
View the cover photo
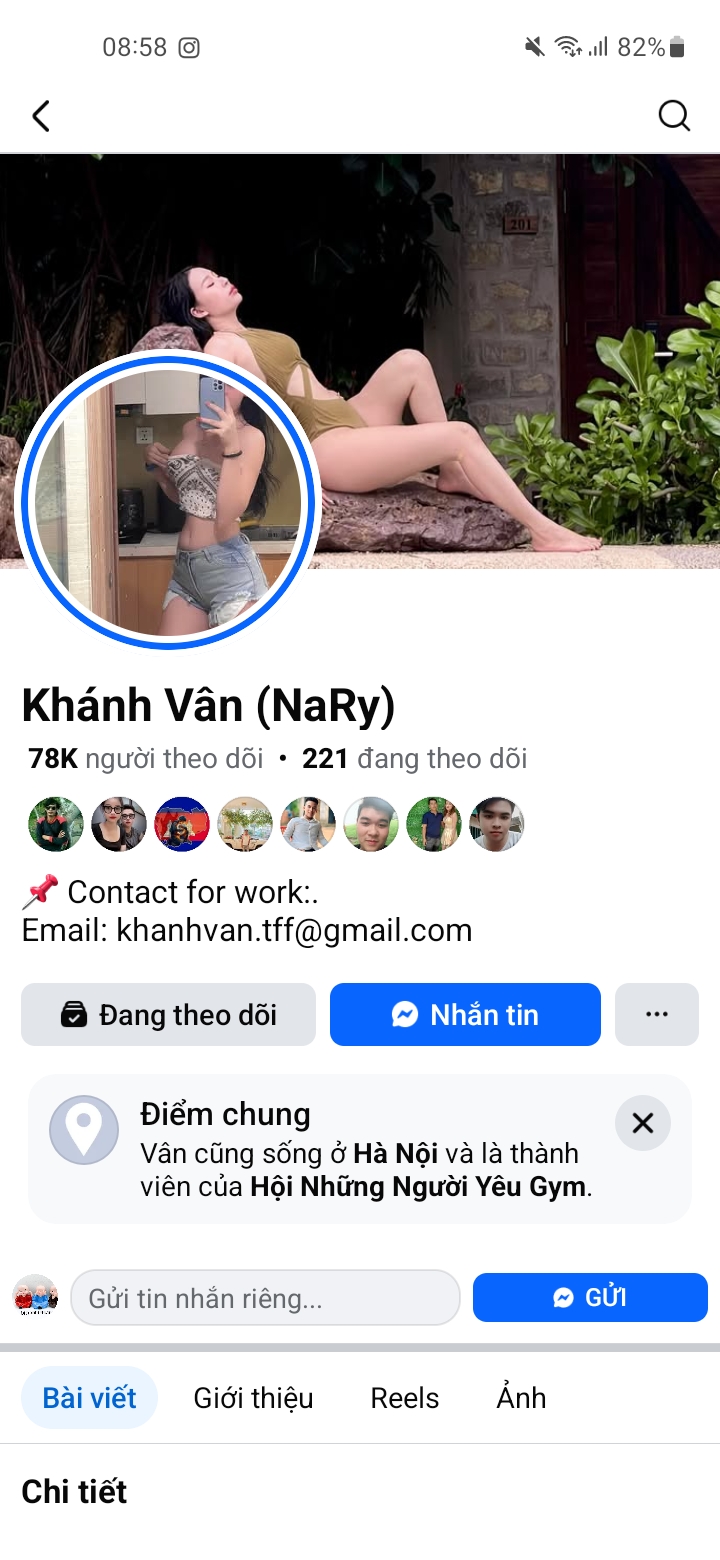(500, 300)
